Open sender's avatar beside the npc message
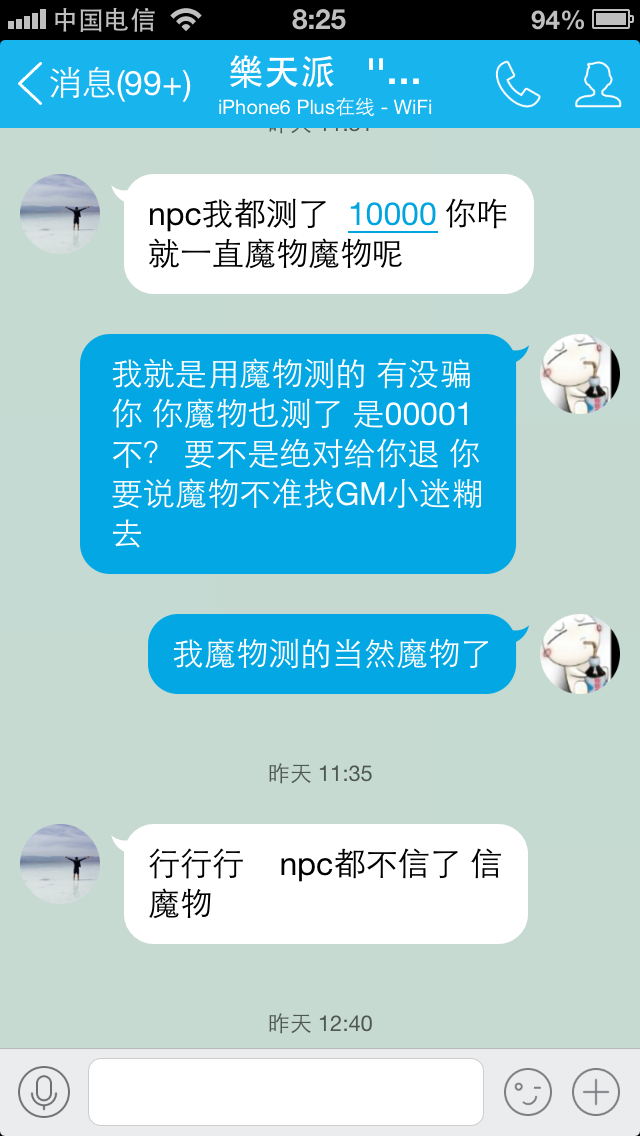Image resolution: width=640 pixels, height=1136 pixels. tap(60, 214)
